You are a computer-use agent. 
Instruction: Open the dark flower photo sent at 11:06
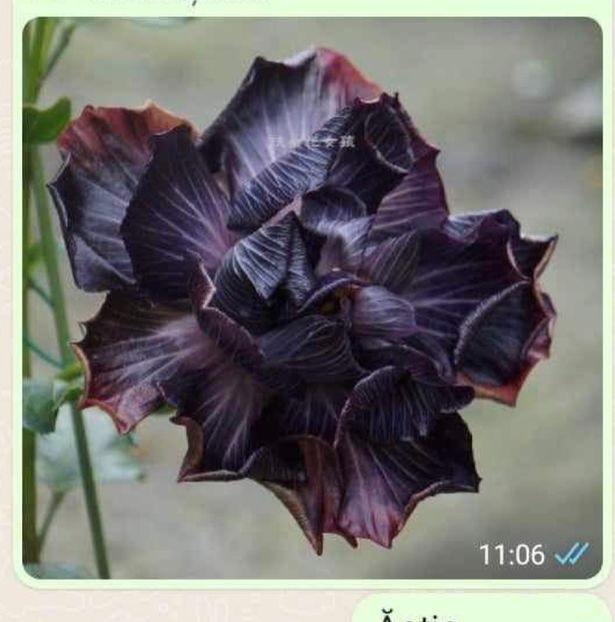[310, 300]
